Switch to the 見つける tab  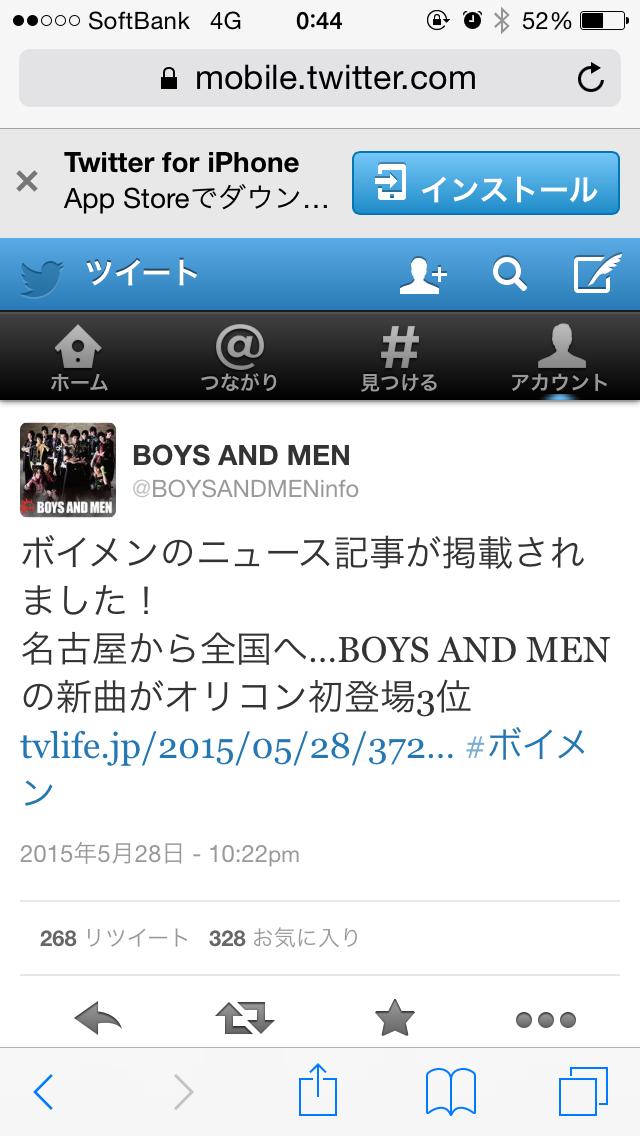(x=399, y=358)
